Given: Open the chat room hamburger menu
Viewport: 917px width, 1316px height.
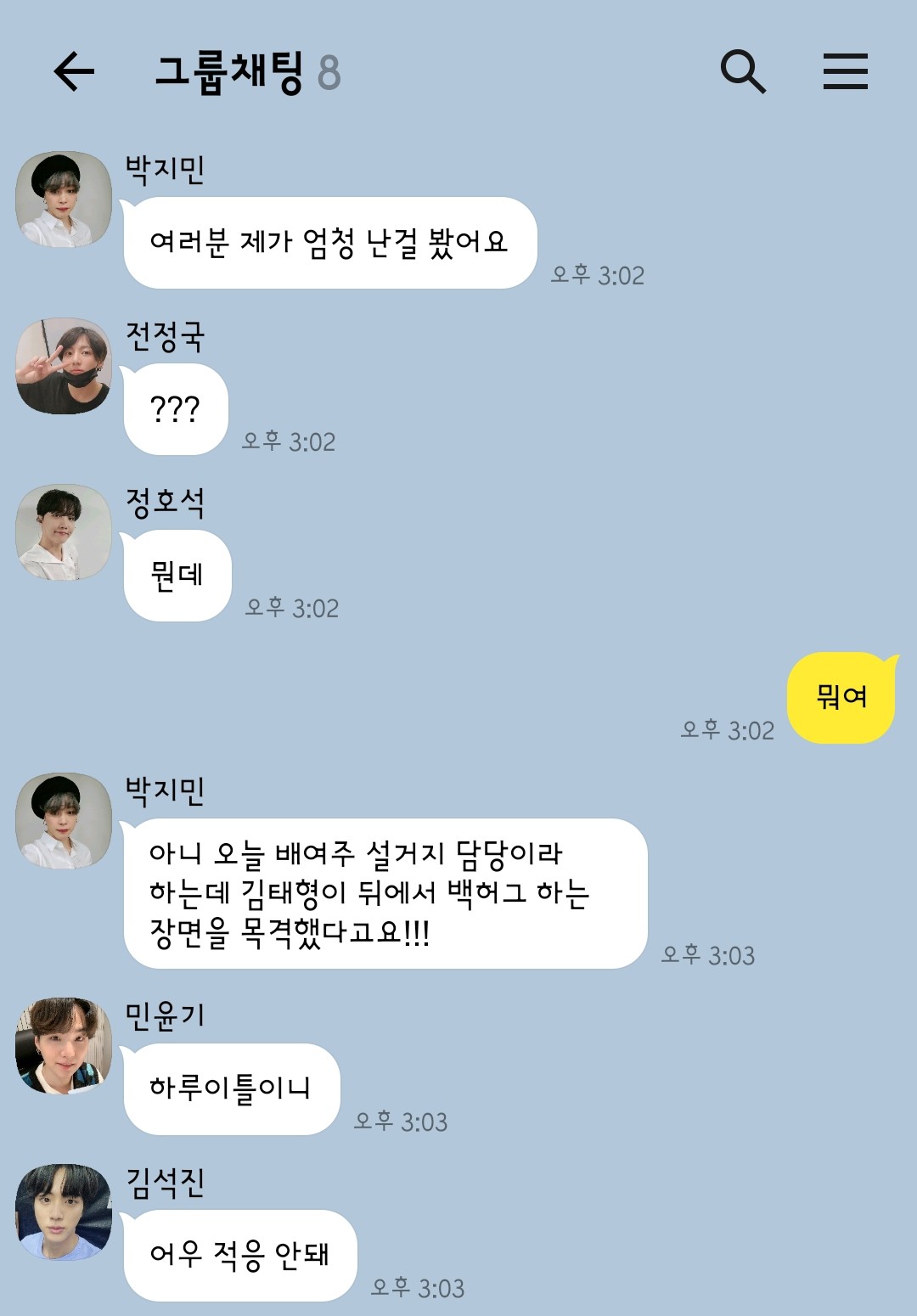Looking at the screenshot, I should [845, 71].
